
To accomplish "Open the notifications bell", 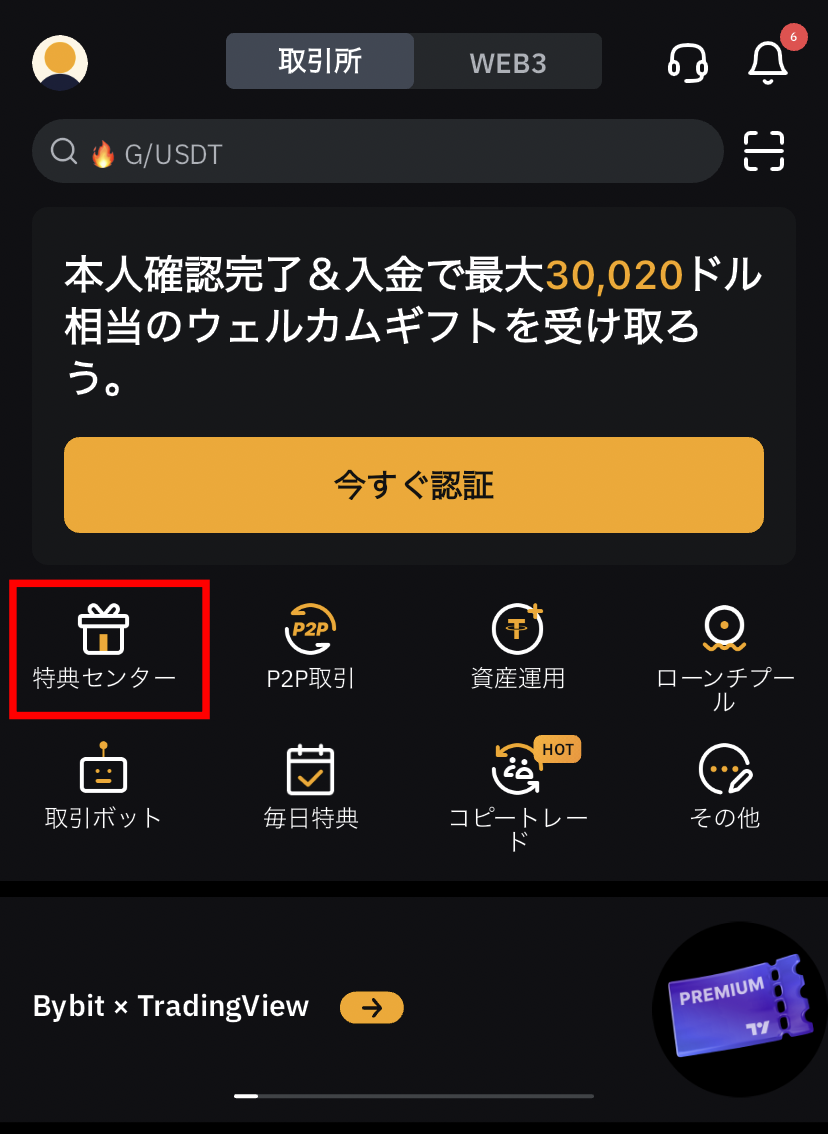I will pos(767,62).
